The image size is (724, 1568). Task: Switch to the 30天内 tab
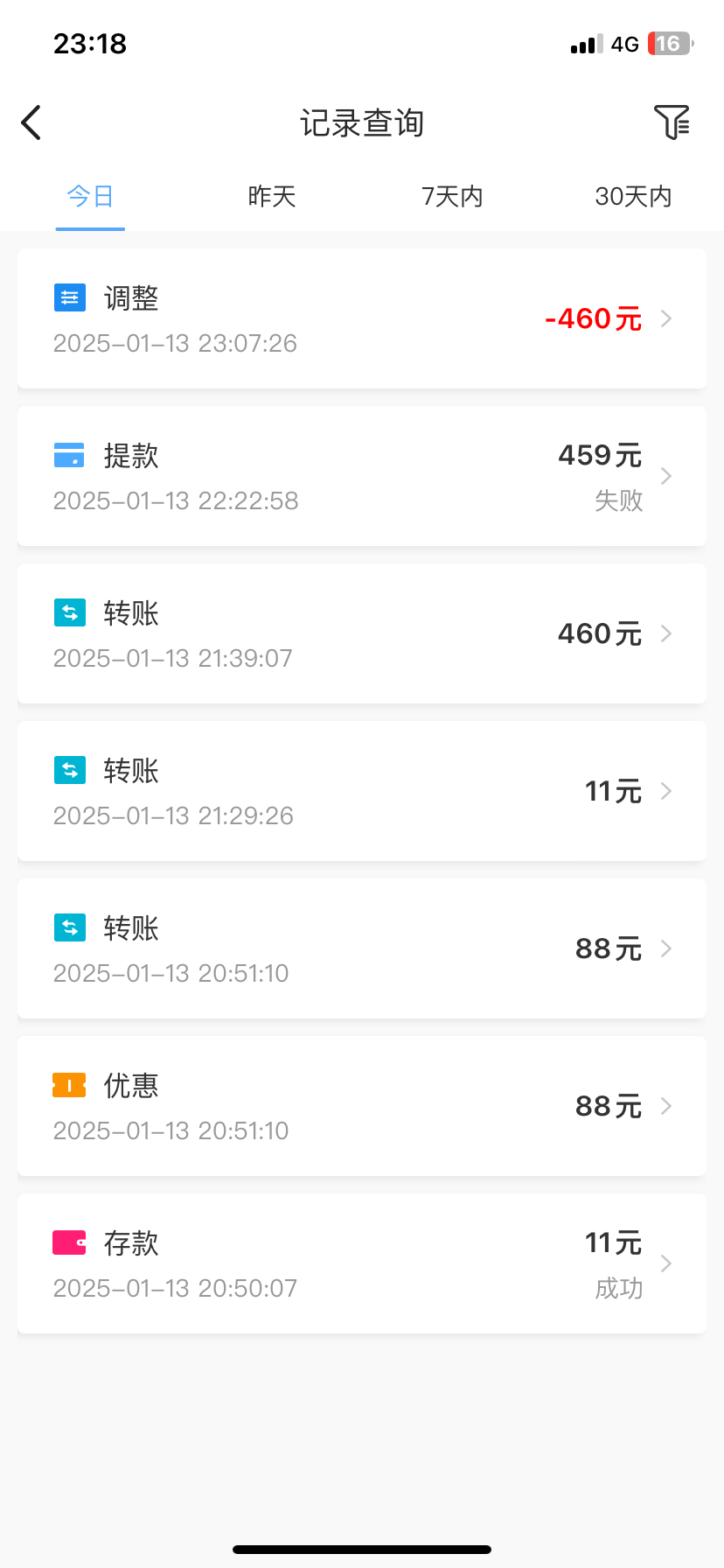[633, 196]
